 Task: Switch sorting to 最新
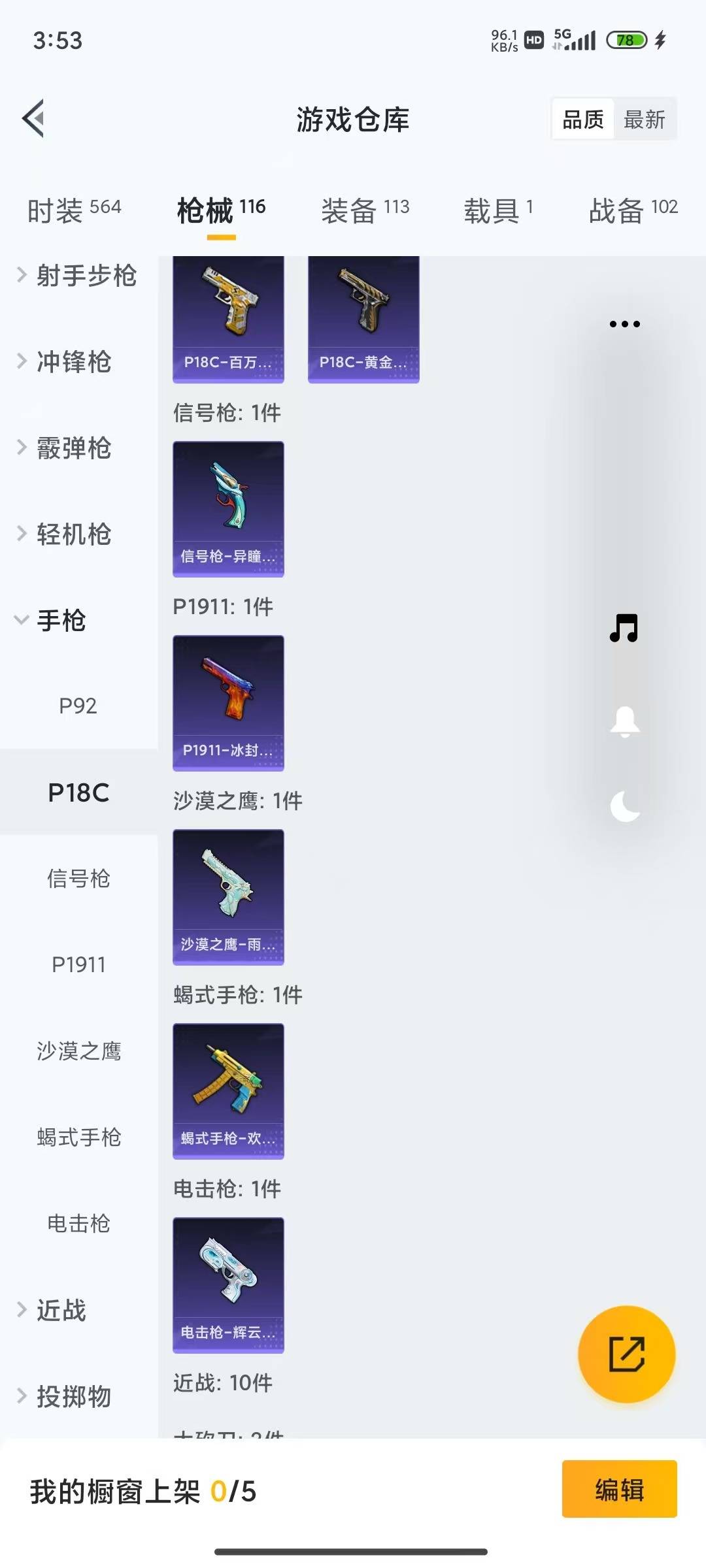click(x=645, y=119)
